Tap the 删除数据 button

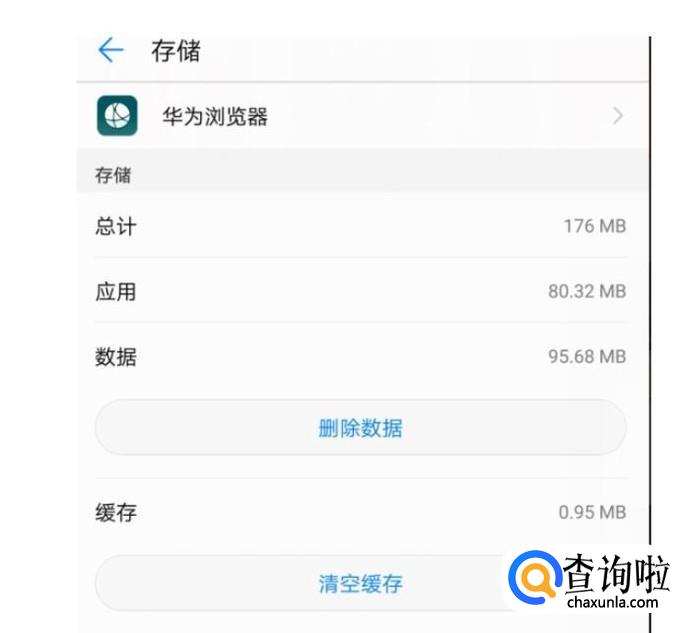click(x=361, y=428)
